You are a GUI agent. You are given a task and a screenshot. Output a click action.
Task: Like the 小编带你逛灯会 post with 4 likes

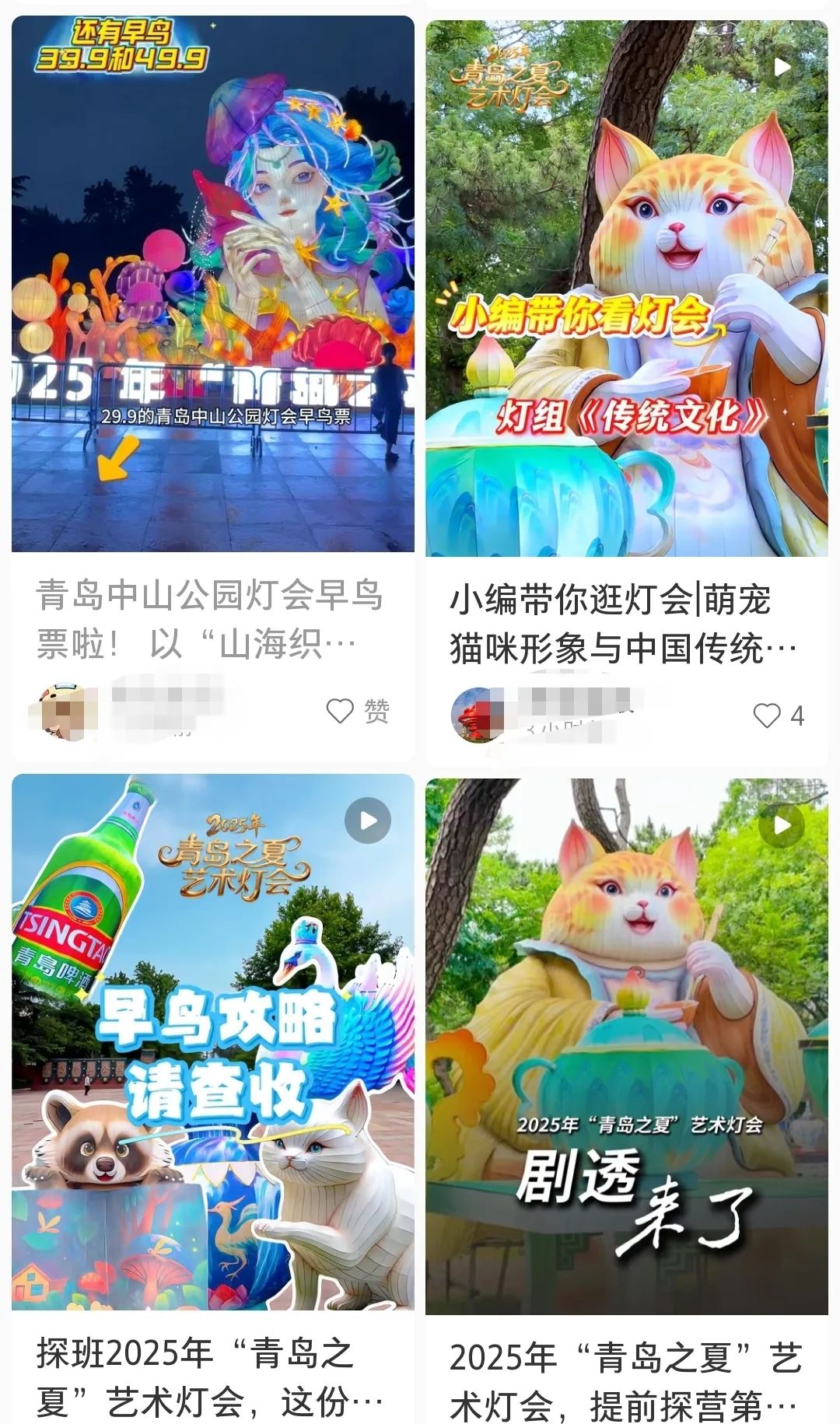(767, 715)
